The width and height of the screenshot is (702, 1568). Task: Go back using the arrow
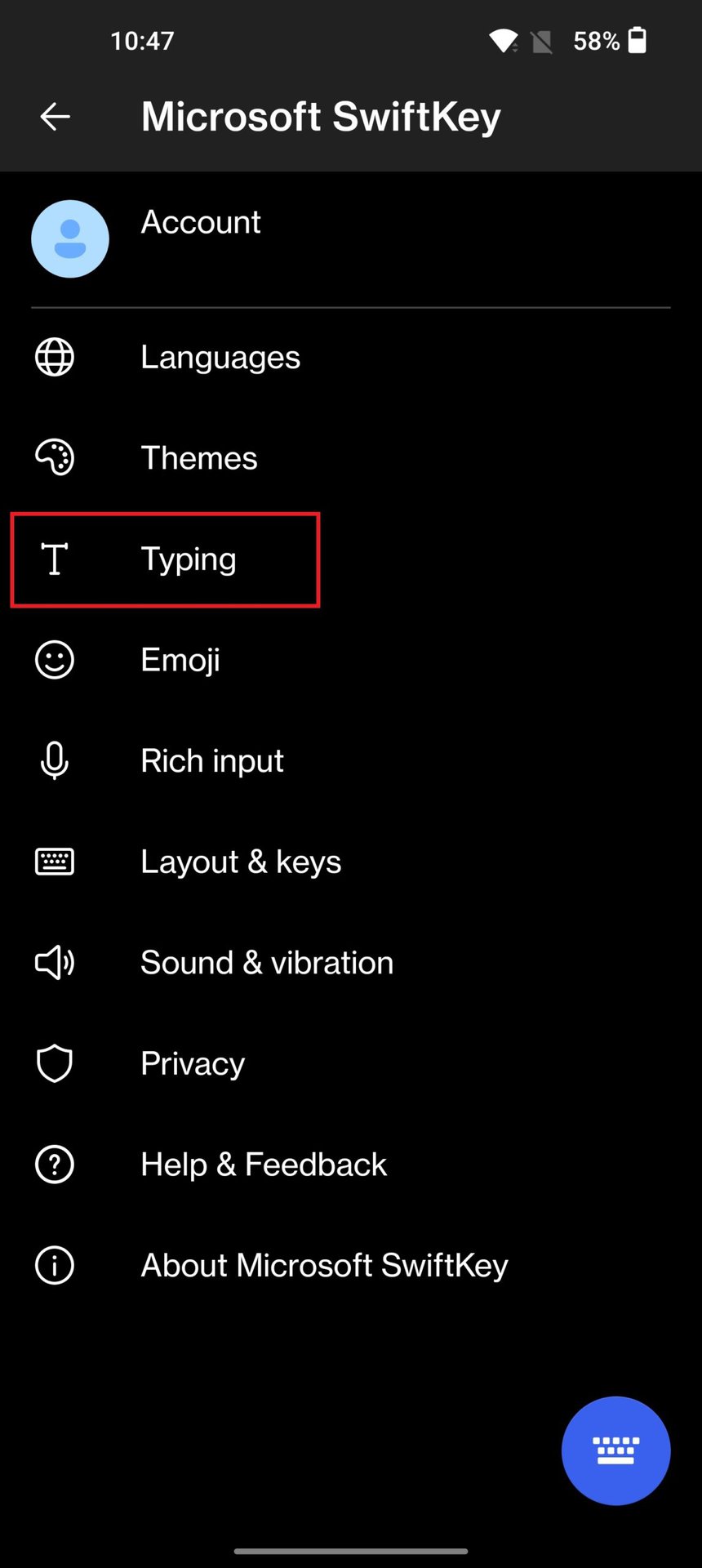[x=55, y=117]
